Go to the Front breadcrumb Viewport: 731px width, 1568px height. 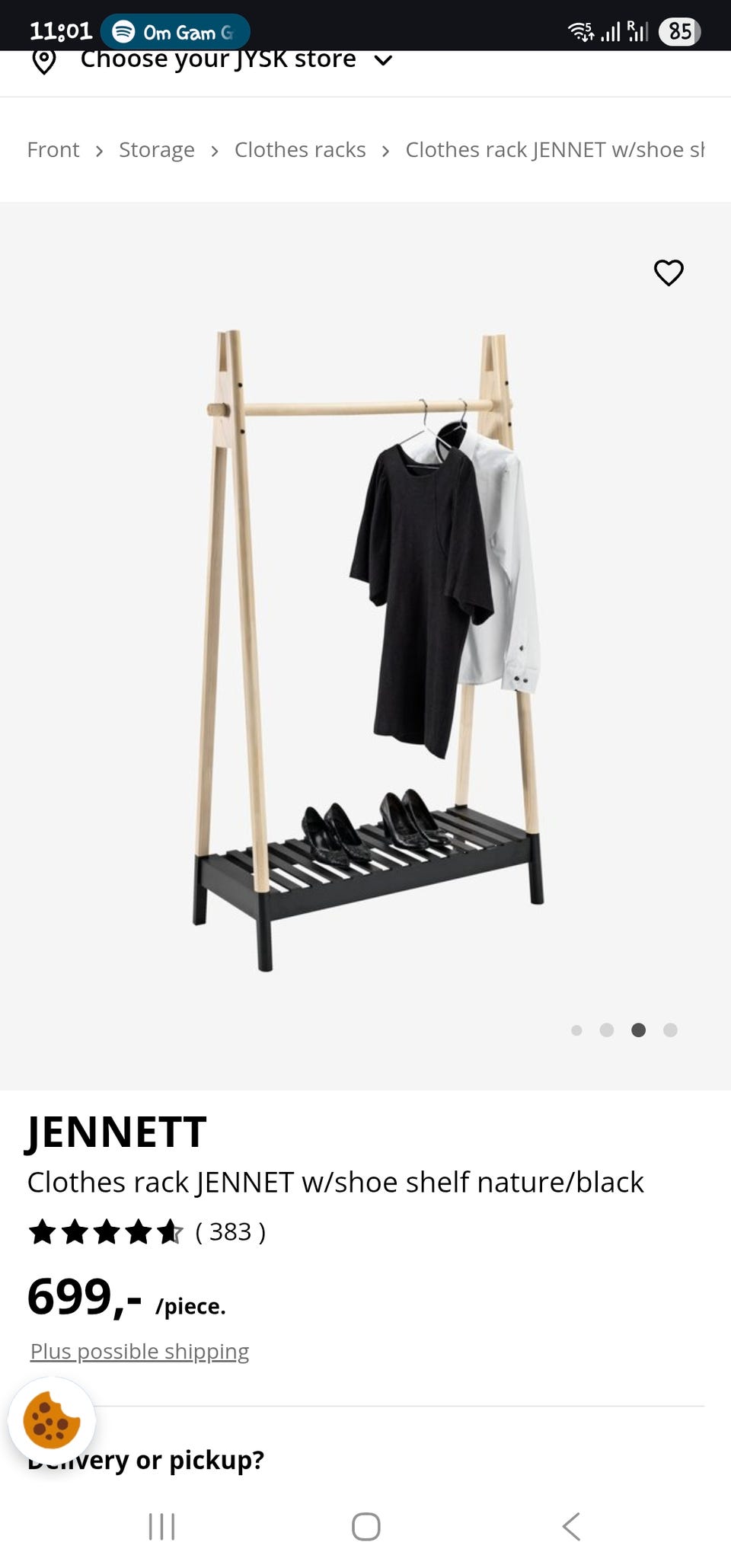[x=53, y=150]
